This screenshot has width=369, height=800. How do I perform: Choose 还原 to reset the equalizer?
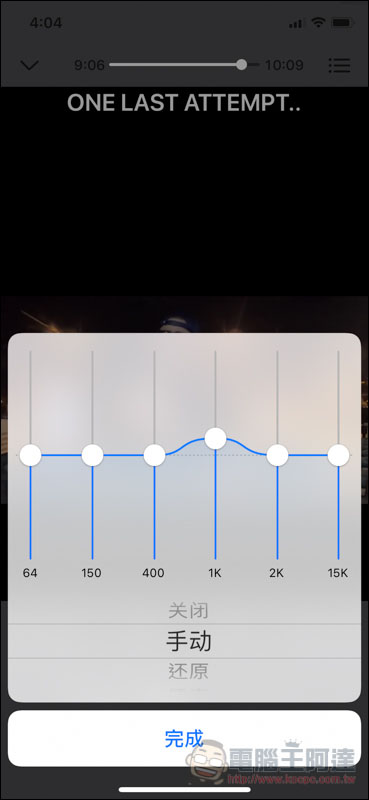tap(188, 671)
